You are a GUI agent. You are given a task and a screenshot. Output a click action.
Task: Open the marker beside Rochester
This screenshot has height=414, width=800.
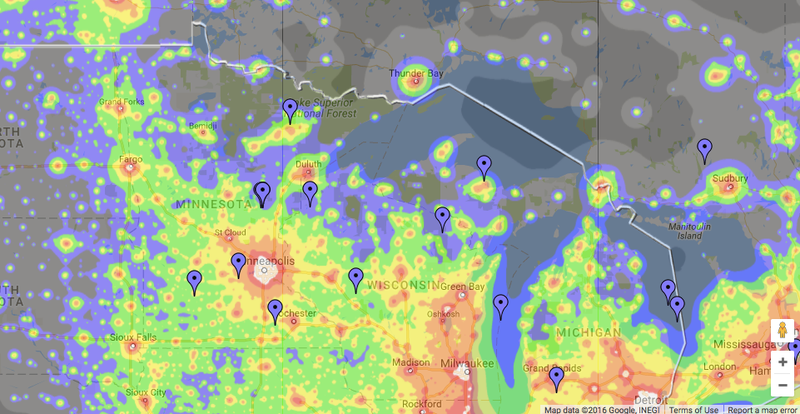275,311
